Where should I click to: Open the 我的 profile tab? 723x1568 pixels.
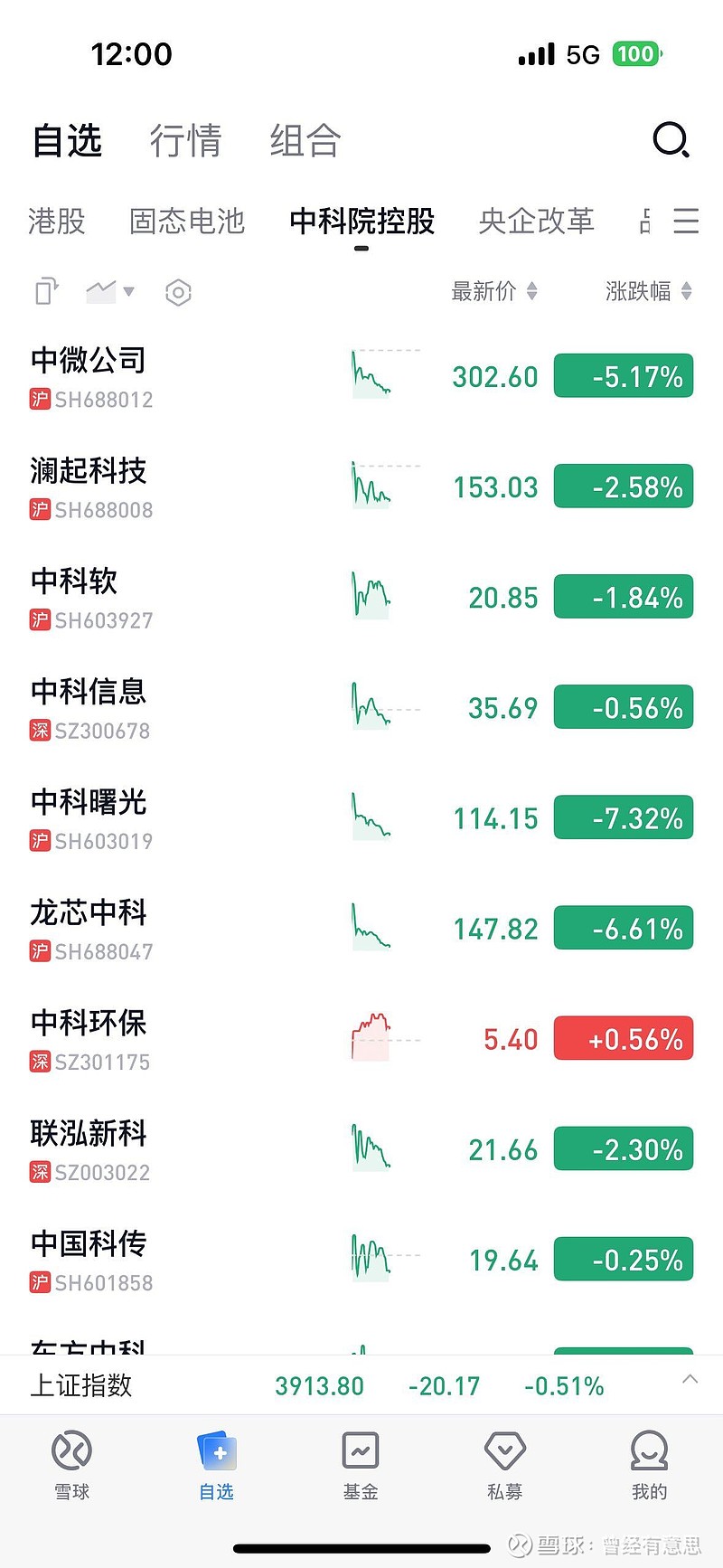point(649,1465)
